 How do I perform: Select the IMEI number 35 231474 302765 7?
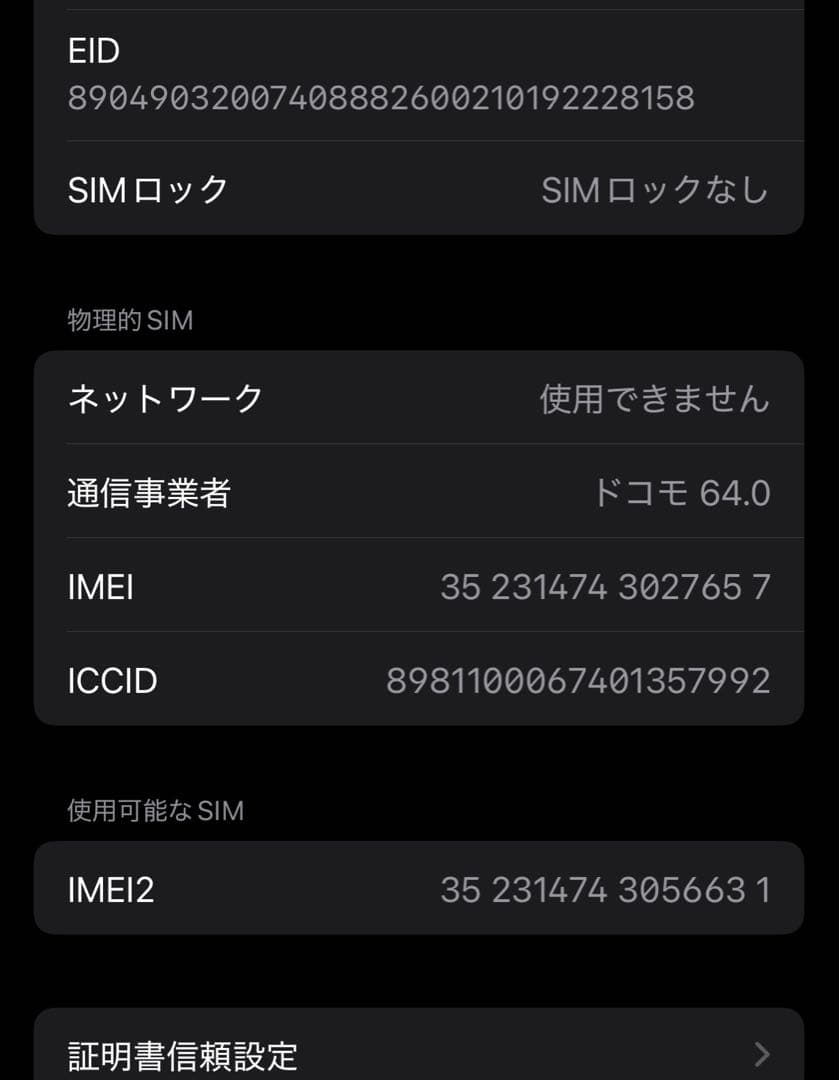(605, 587)
